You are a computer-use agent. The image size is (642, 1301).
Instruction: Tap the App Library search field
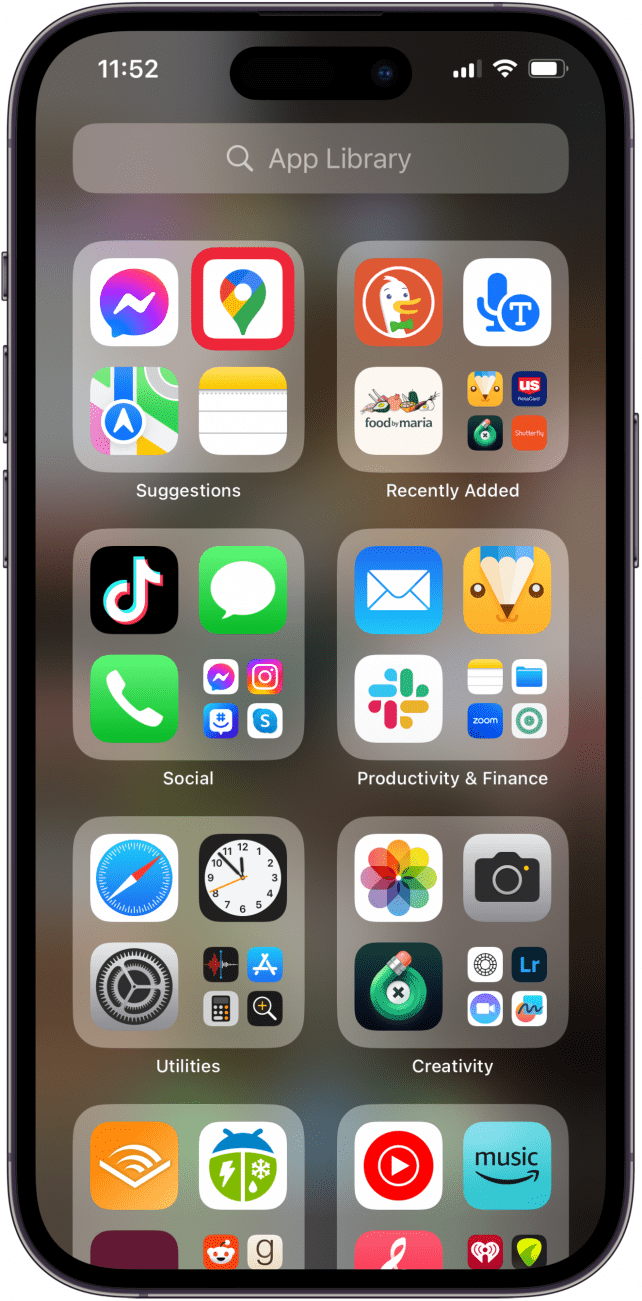pos(320,159)
